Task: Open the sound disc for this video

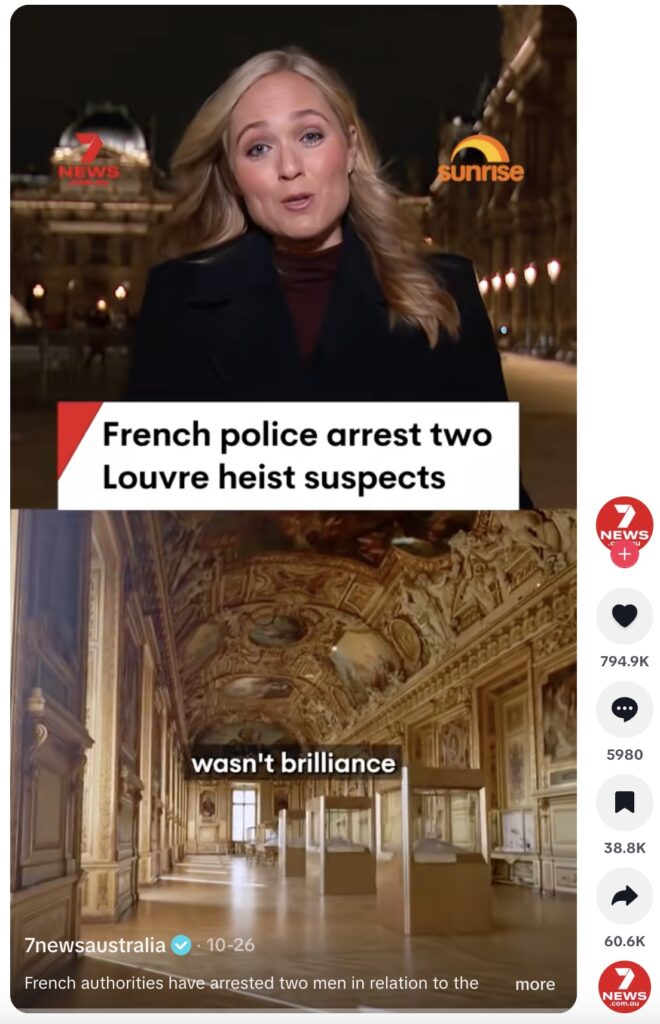Action: click(x=624, y=986)
